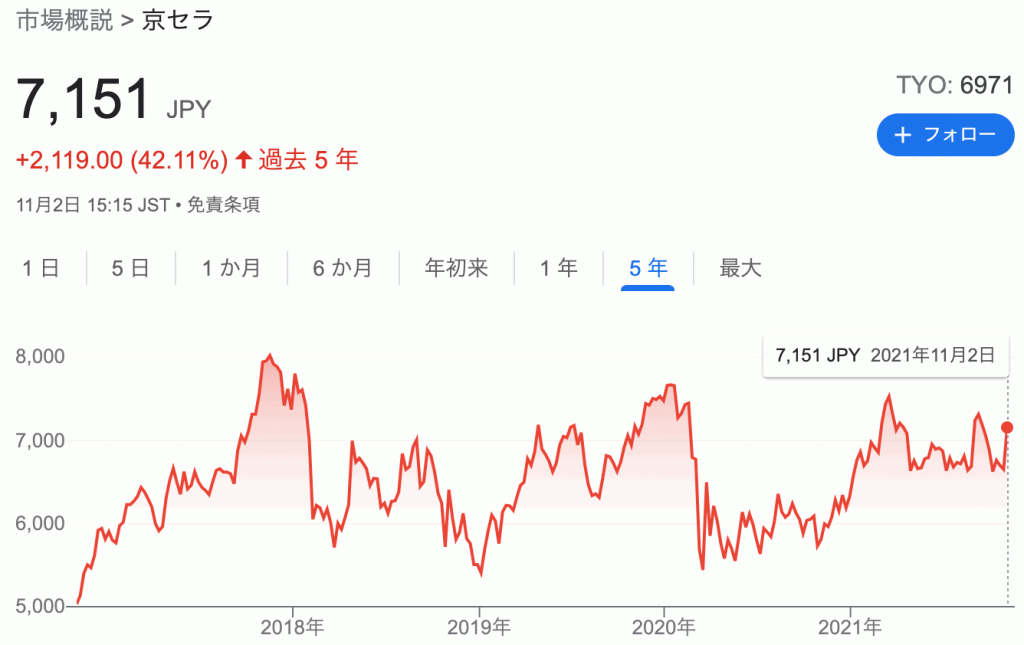Show the 年初来 chart range
This screenshot has height=645, width=1024.
(456, 268)
